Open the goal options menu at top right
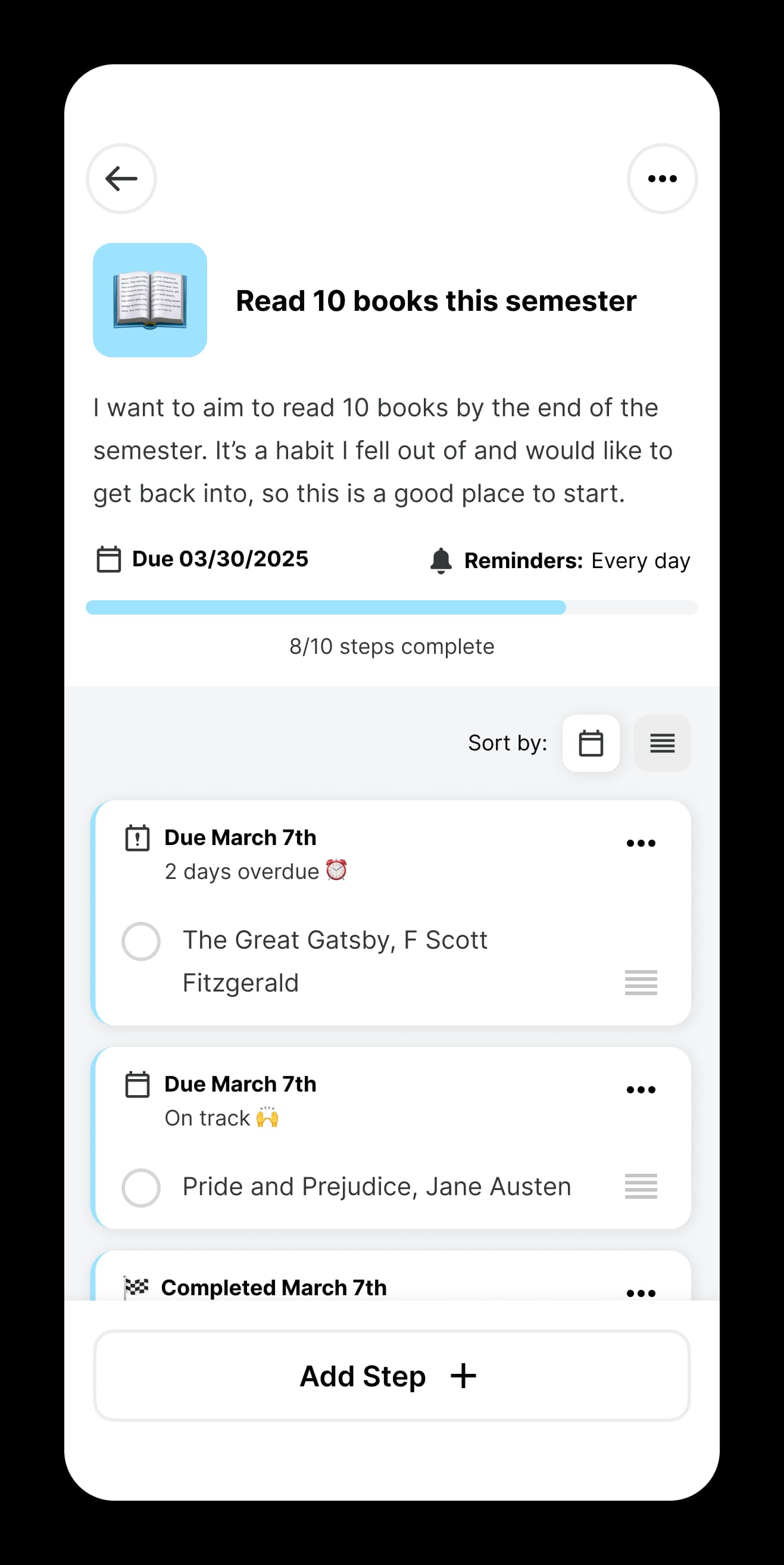Viewport: 784px width, 1565px height. pos(661,178)
